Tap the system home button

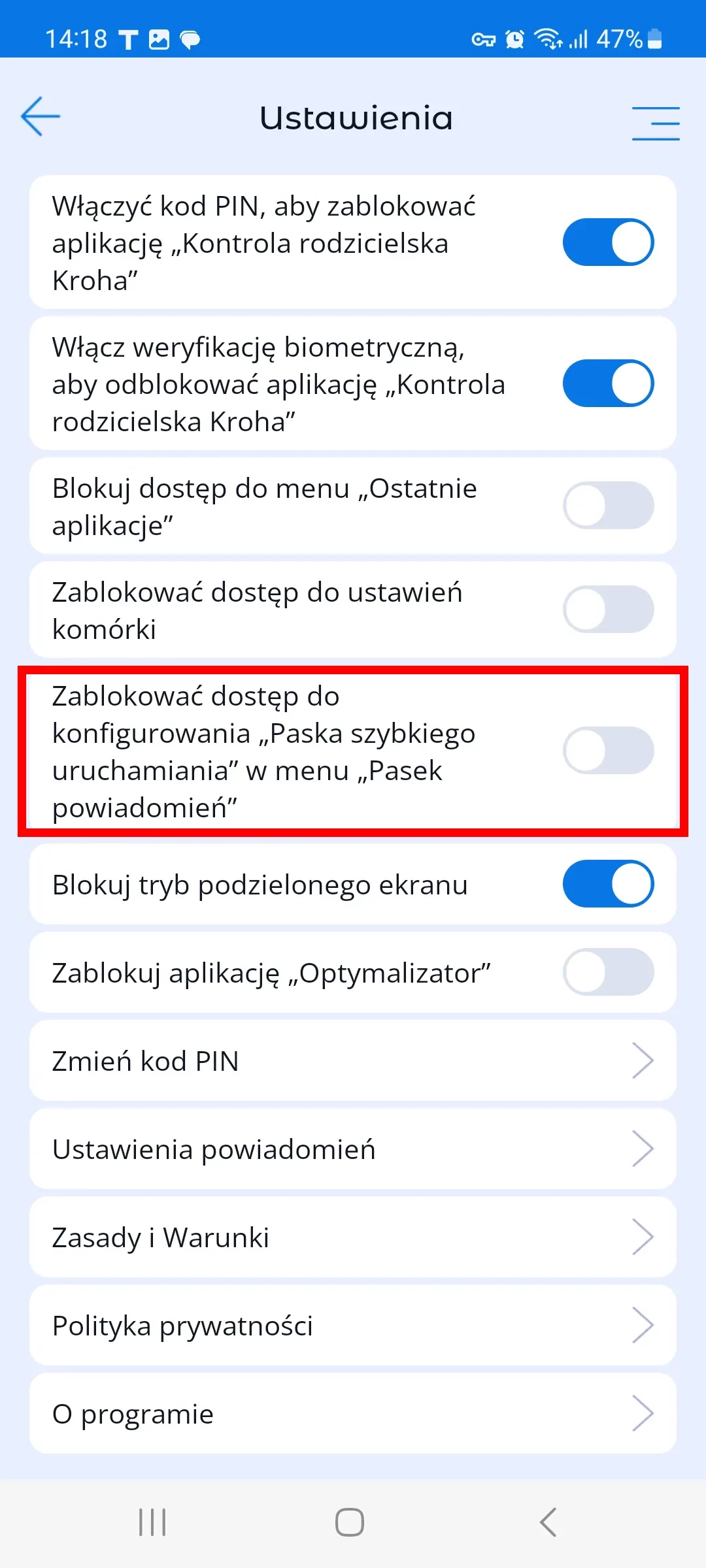coord(350,1522)
